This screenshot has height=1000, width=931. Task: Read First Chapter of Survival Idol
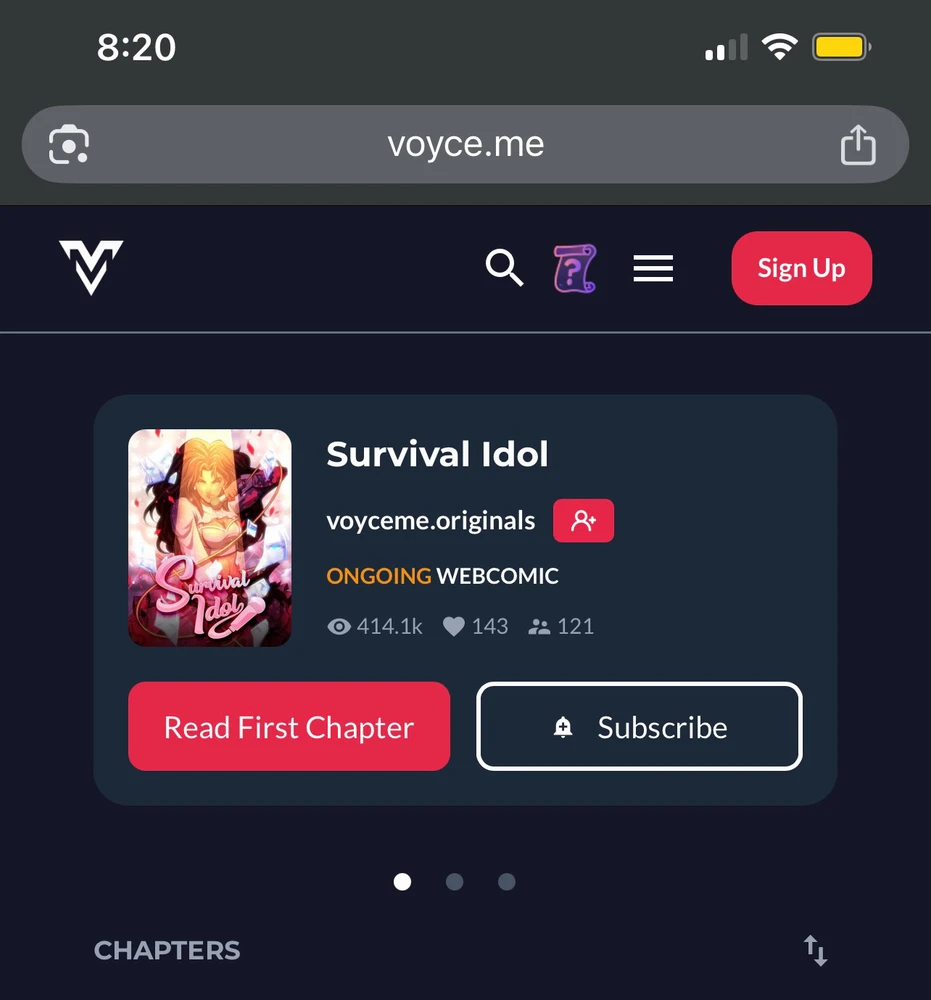289,727
